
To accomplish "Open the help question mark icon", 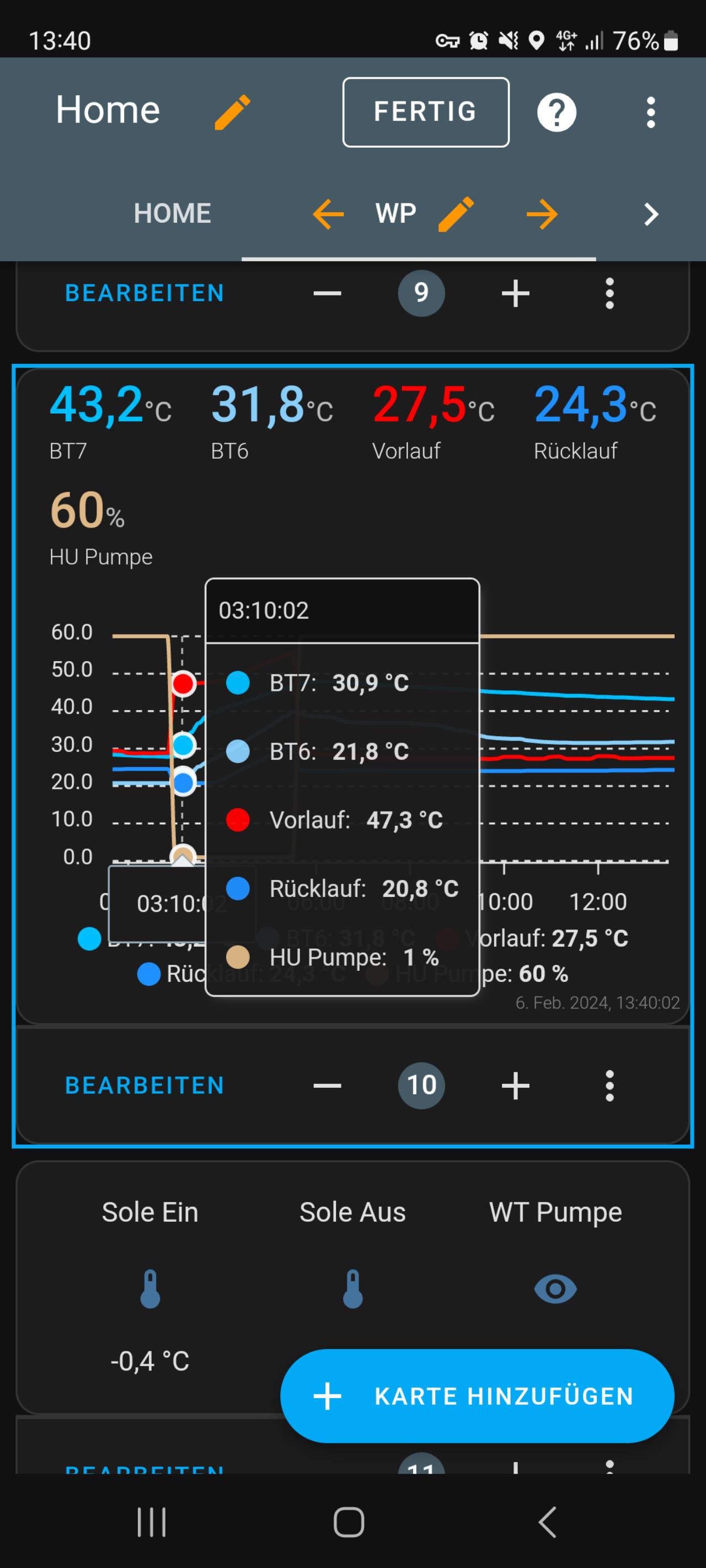I will pos(556,112).
